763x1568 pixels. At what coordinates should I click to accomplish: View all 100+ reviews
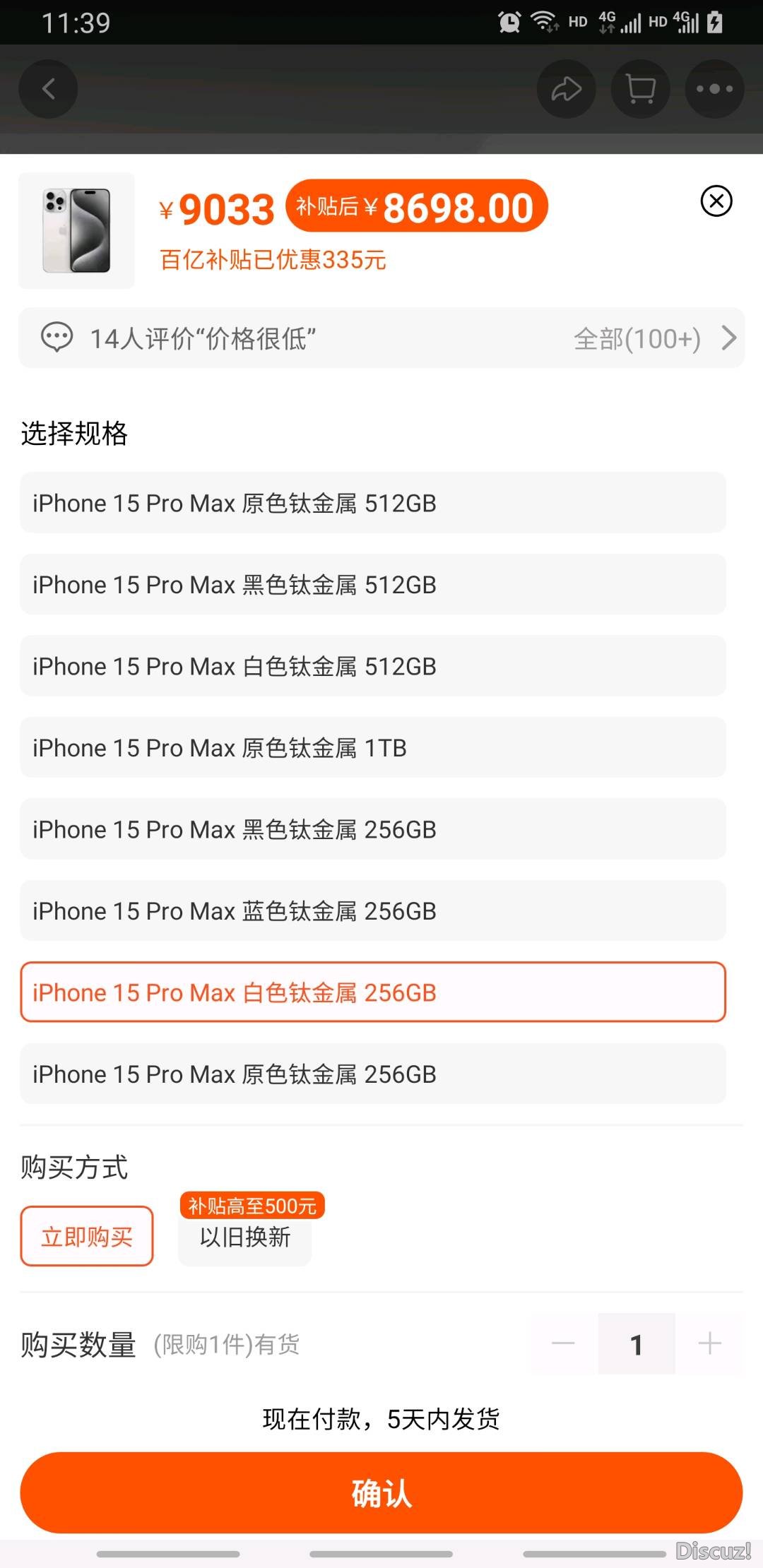coord(654,338)
